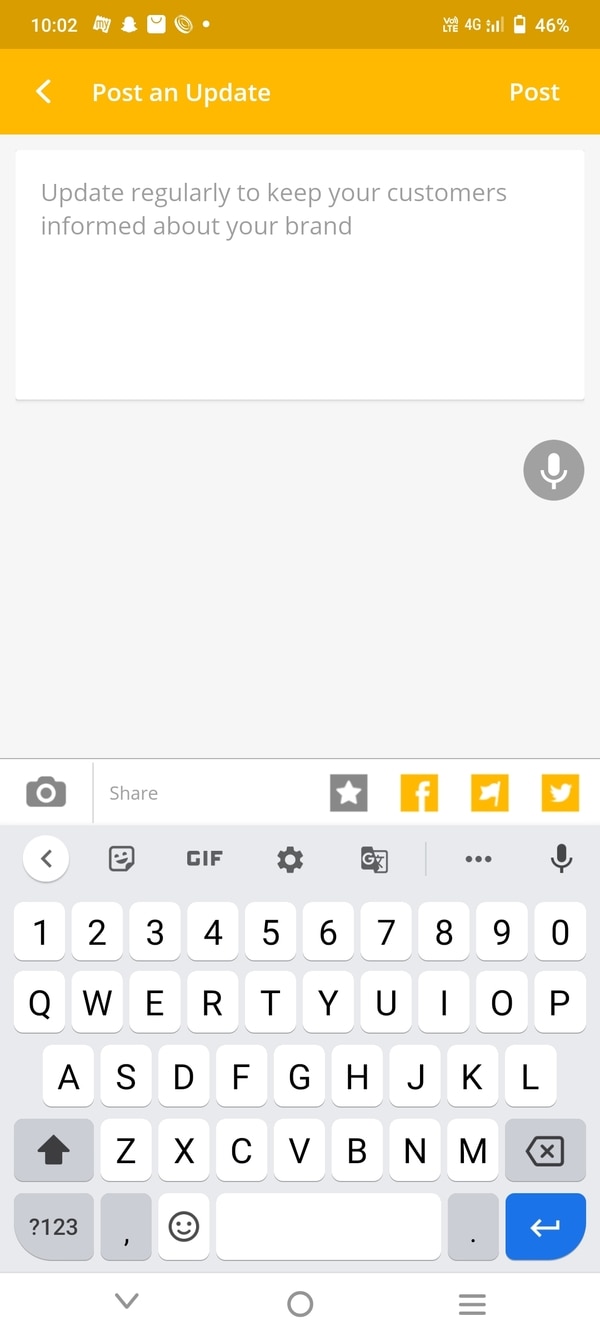Open the keyboard sticker panel
The height and width of the screenshot is (1336, 600).
pos(122,858)
